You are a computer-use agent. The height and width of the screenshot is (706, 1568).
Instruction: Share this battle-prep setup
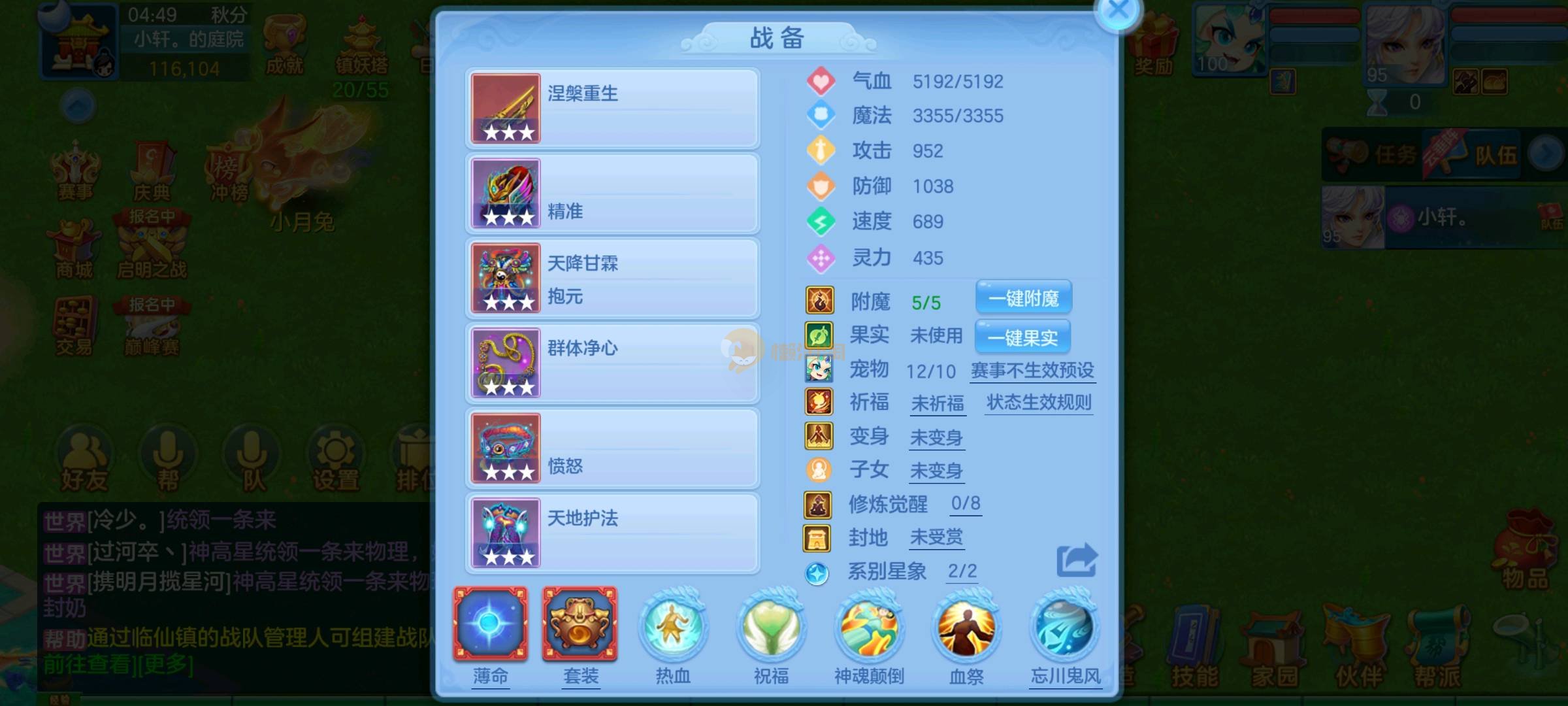[1076, 560]
